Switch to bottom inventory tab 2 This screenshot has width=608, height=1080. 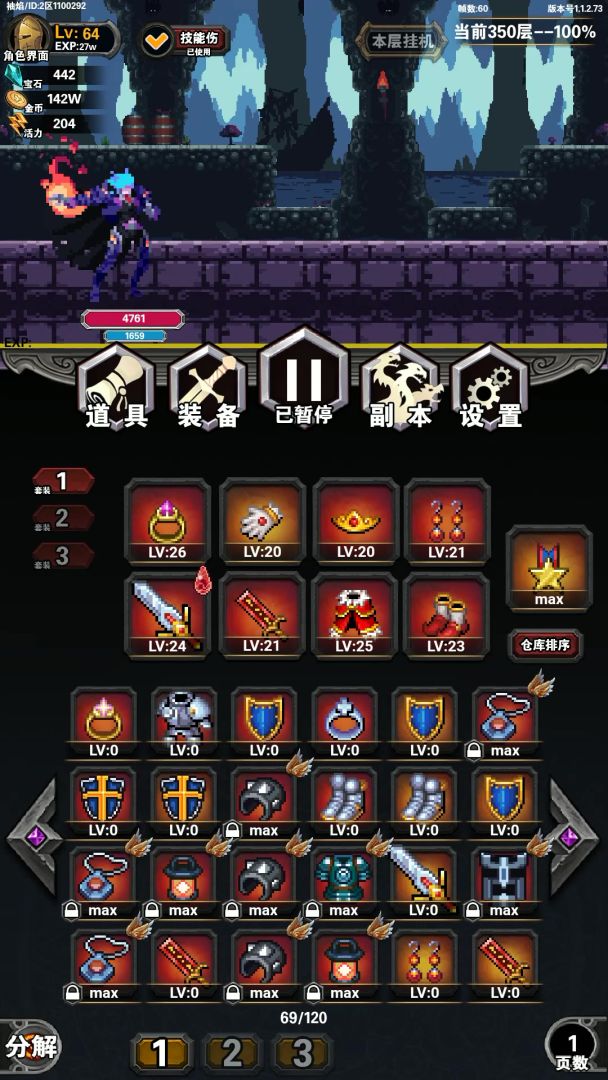pos(231,1053)
